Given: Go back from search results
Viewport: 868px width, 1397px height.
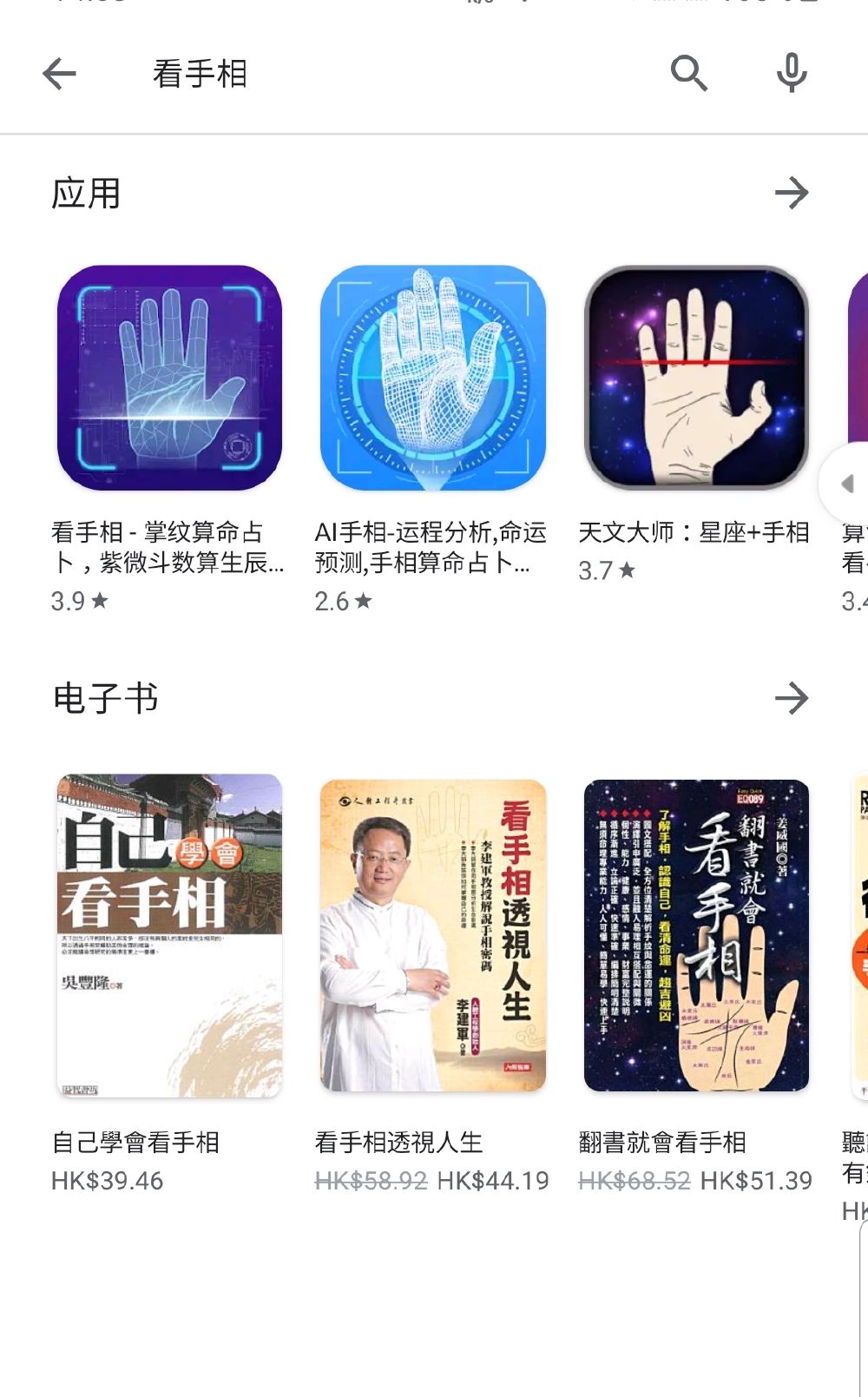Looking at the screenshot, I should [59, 74].
